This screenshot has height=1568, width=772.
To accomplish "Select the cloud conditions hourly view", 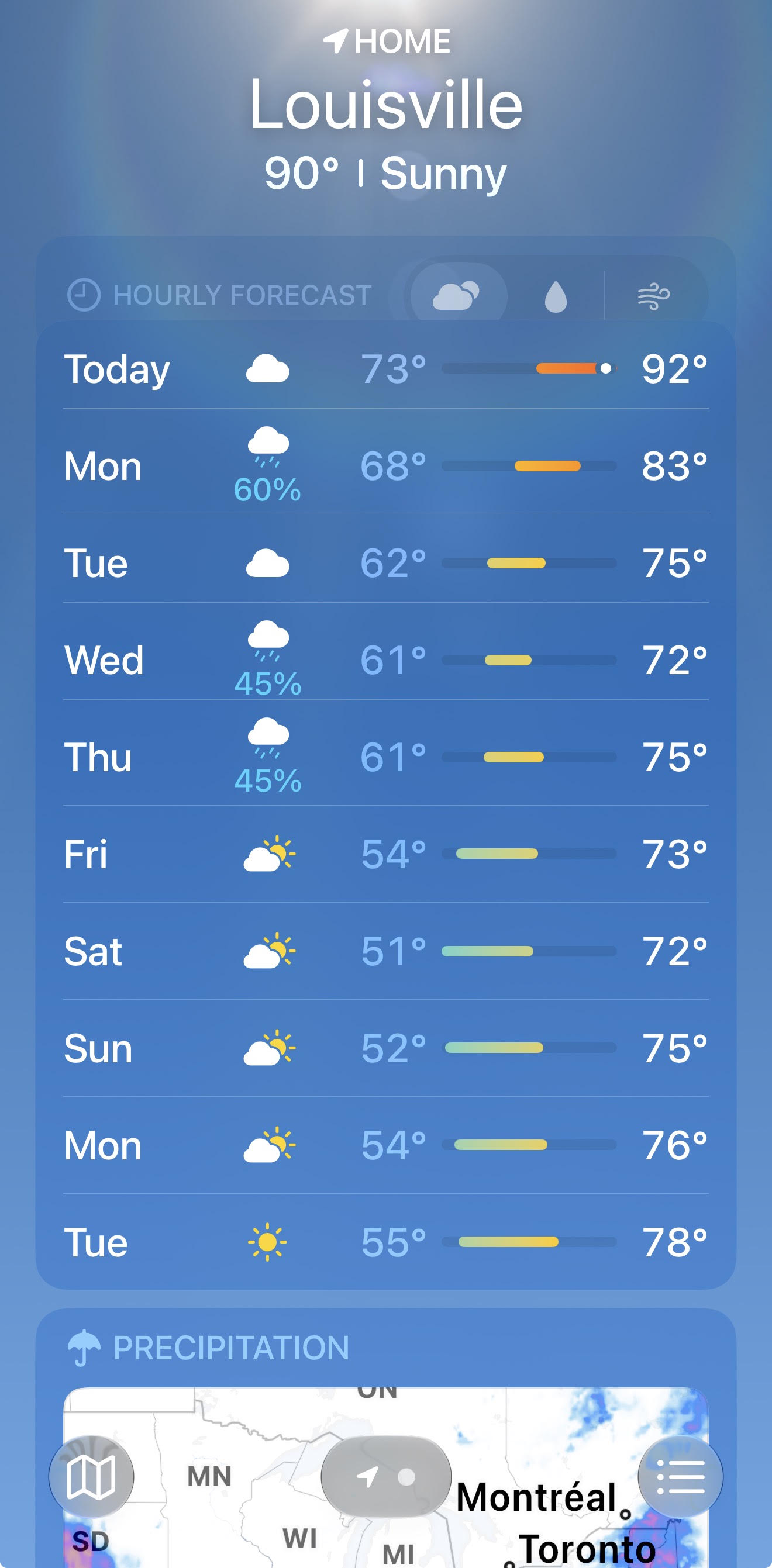I will (x=459, y=296).
